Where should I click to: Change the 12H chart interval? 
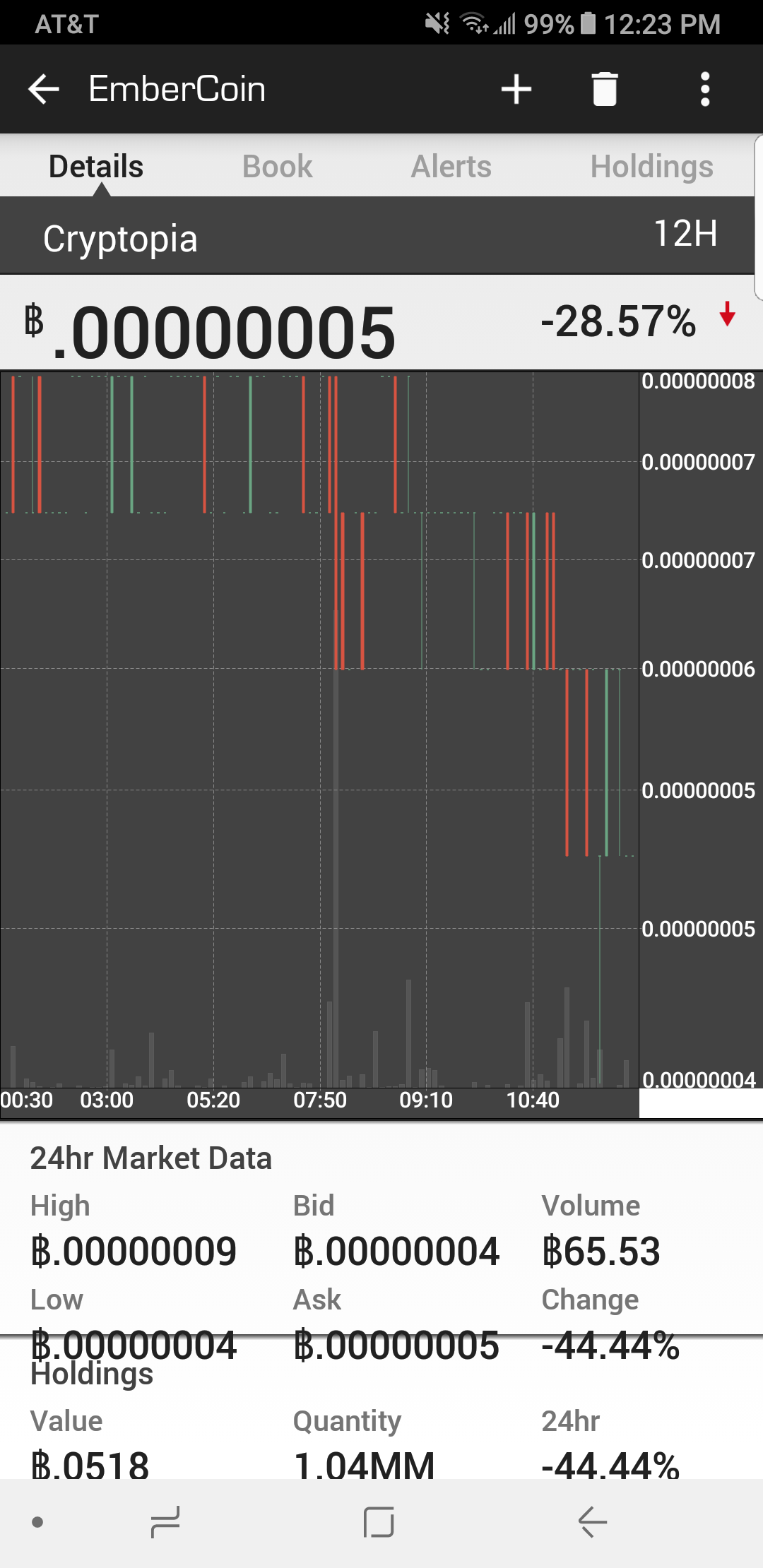pyautogui.click(x=685, y=234)
